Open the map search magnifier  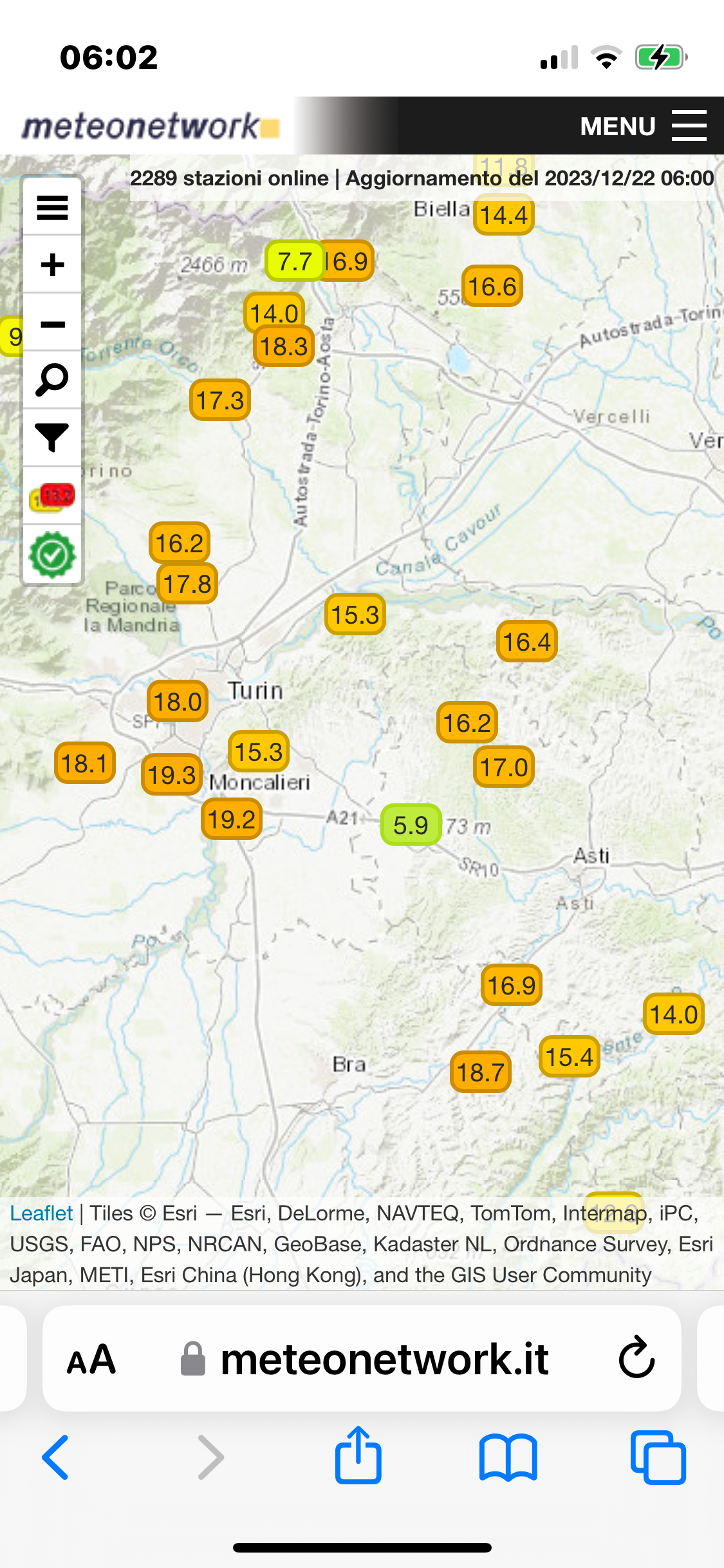(52, 380)
